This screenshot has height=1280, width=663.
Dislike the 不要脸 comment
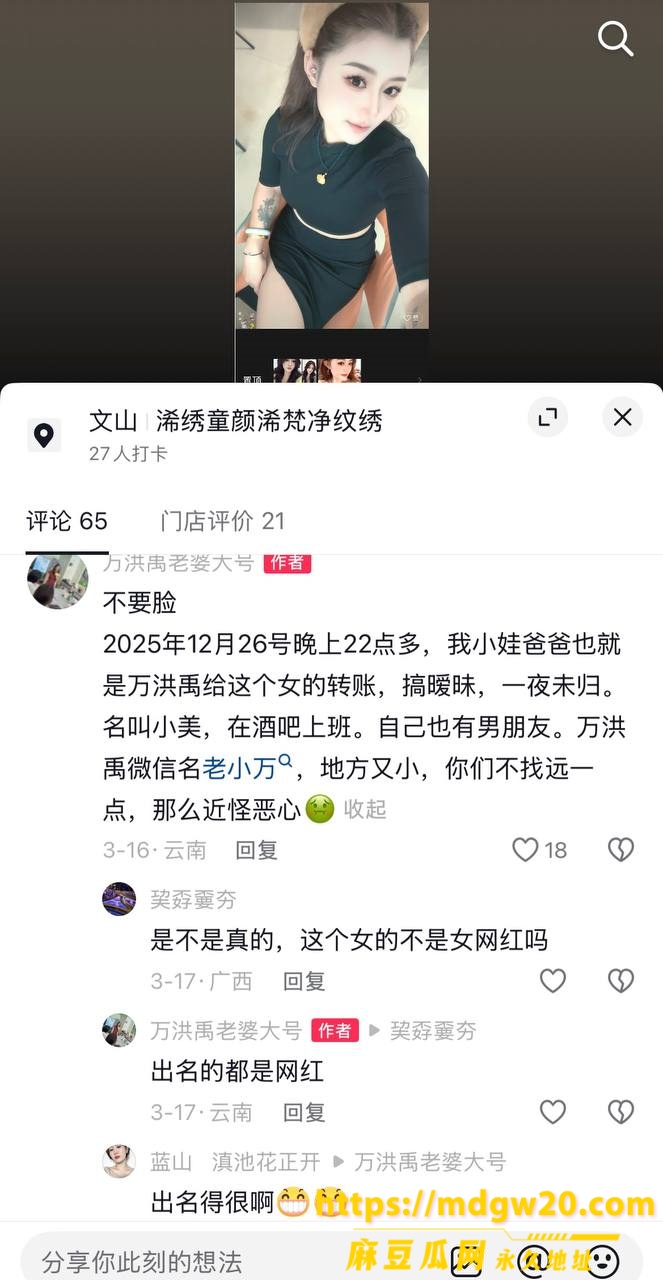click(x=621, y=850)
